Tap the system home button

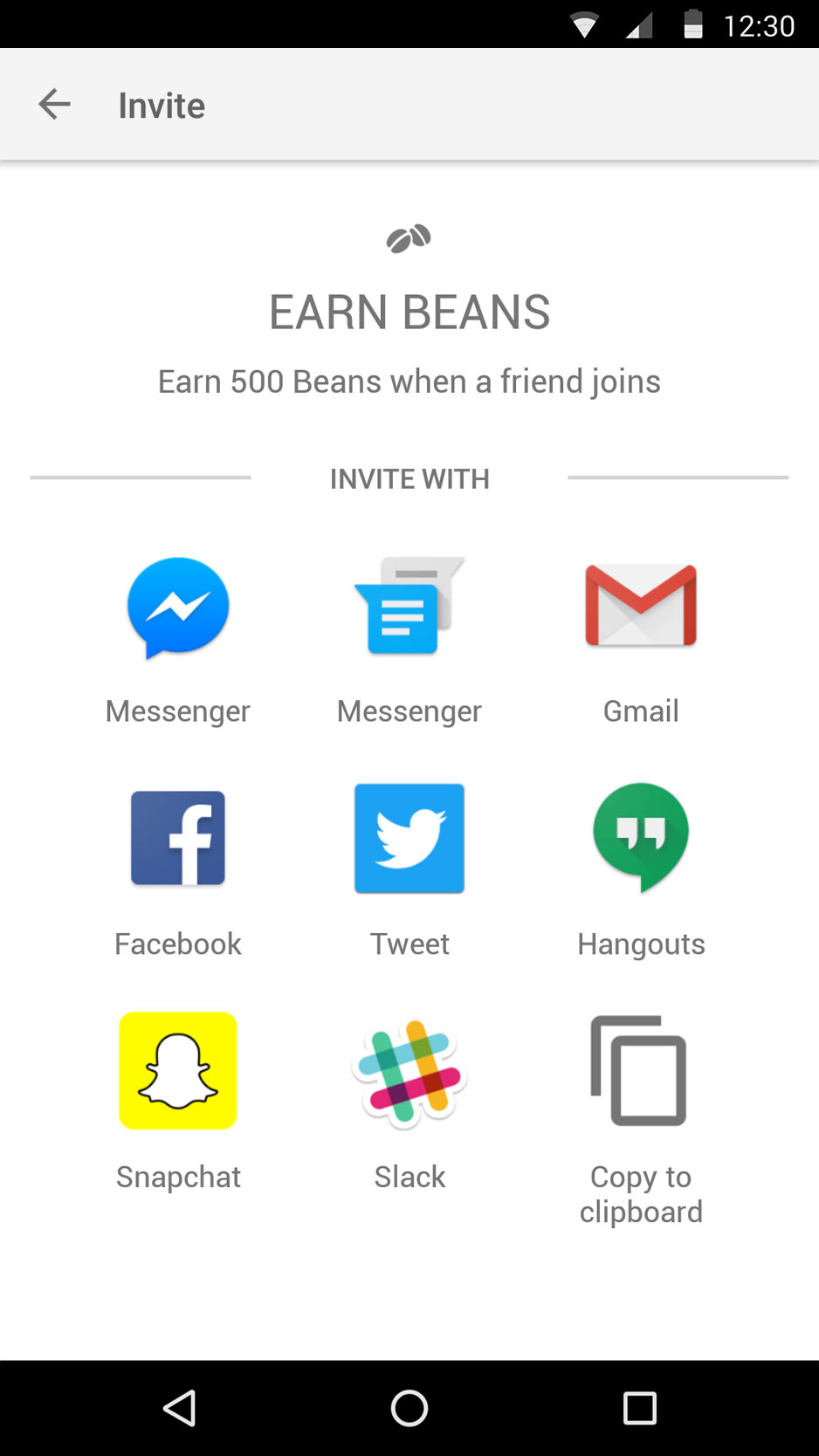pyautogui.click(x=409, y=1408)
